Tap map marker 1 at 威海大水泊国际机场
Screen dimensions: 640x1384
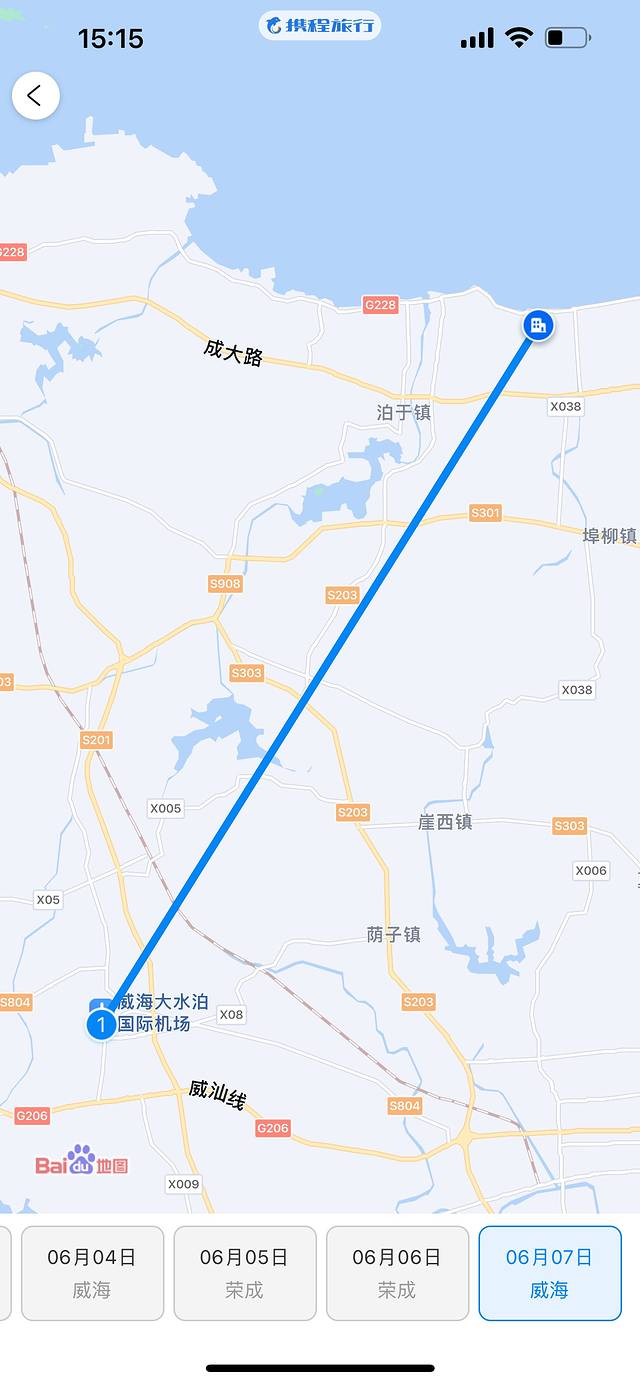[x=101, y=1024]
